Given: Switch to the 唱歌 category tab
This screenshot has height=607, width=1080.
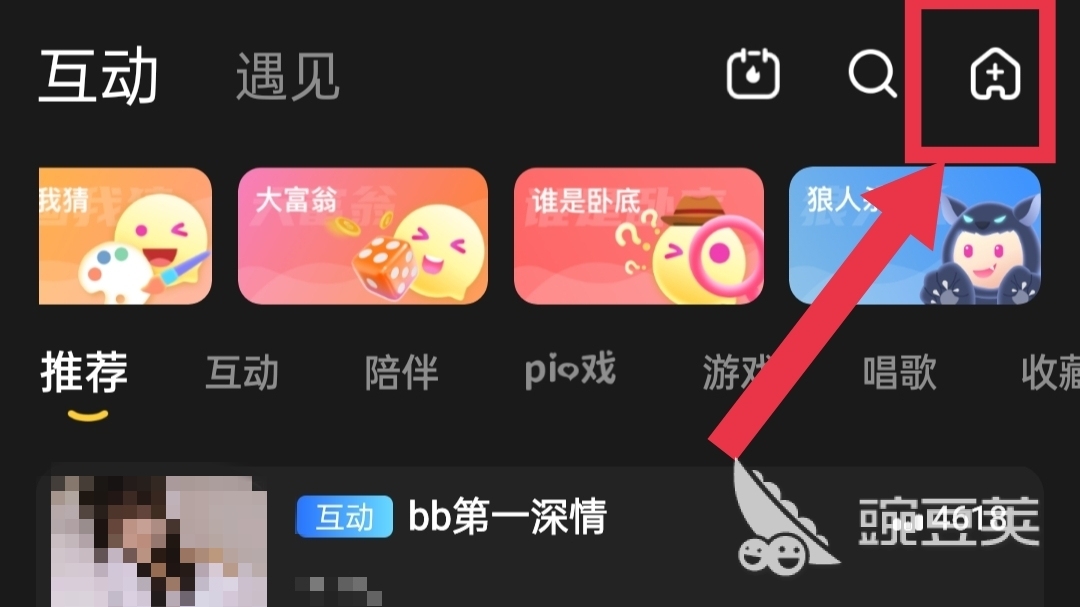Looking at the screenshot, I should point(899,373).
